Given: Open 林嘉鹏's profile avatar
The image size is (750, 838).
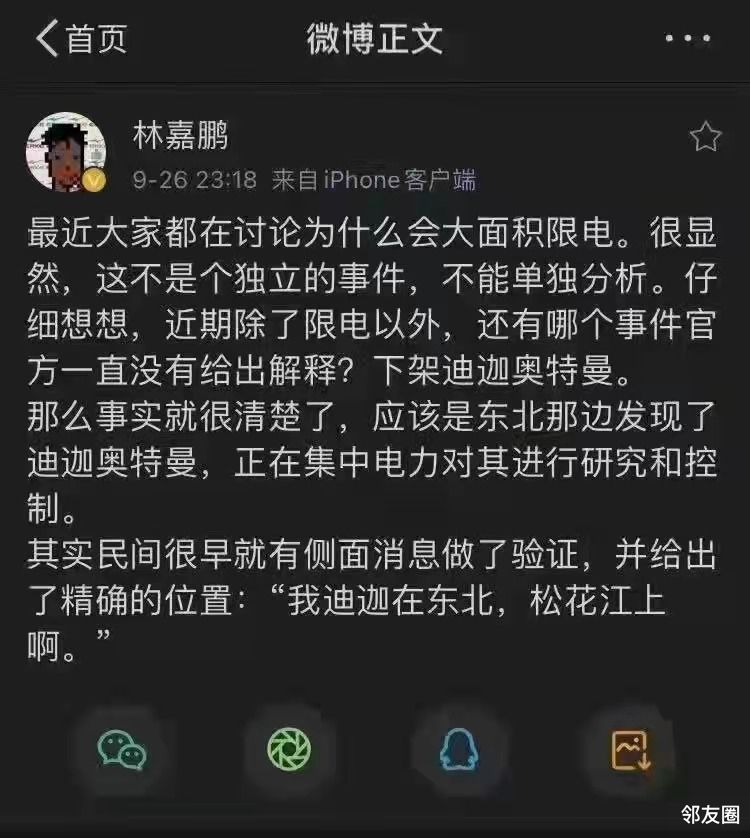Looking at the screenshot, I should click(66, 152).
